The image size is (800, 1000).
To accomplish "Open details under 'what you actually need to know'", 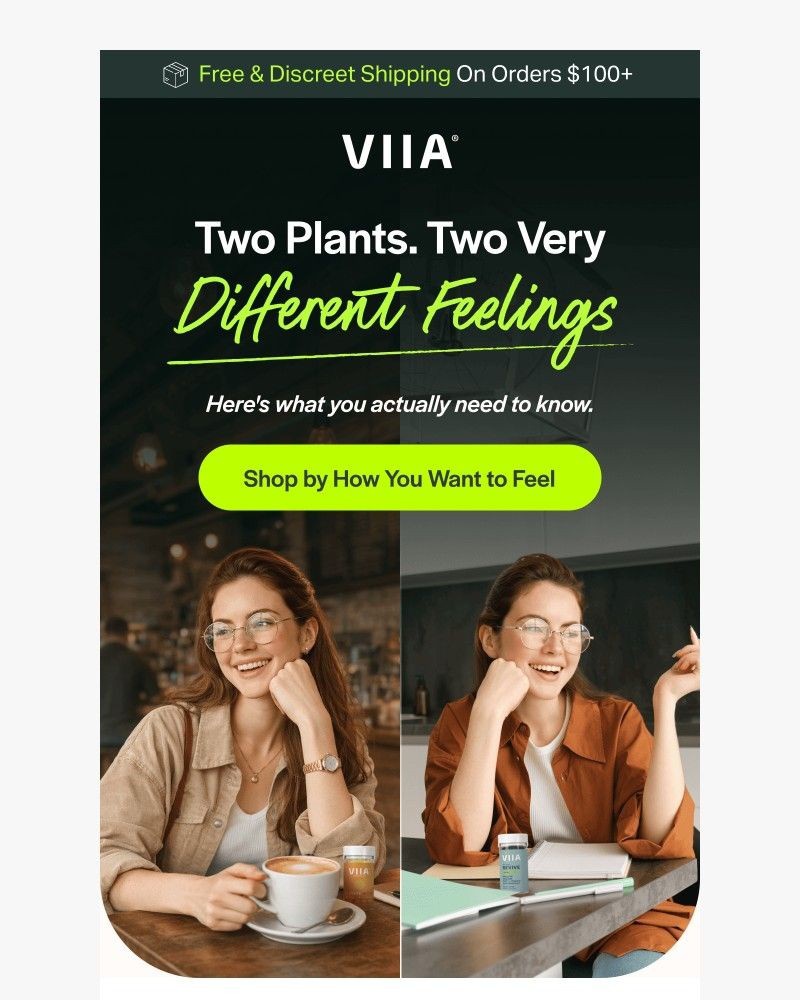I will click(x=400, y=404).
